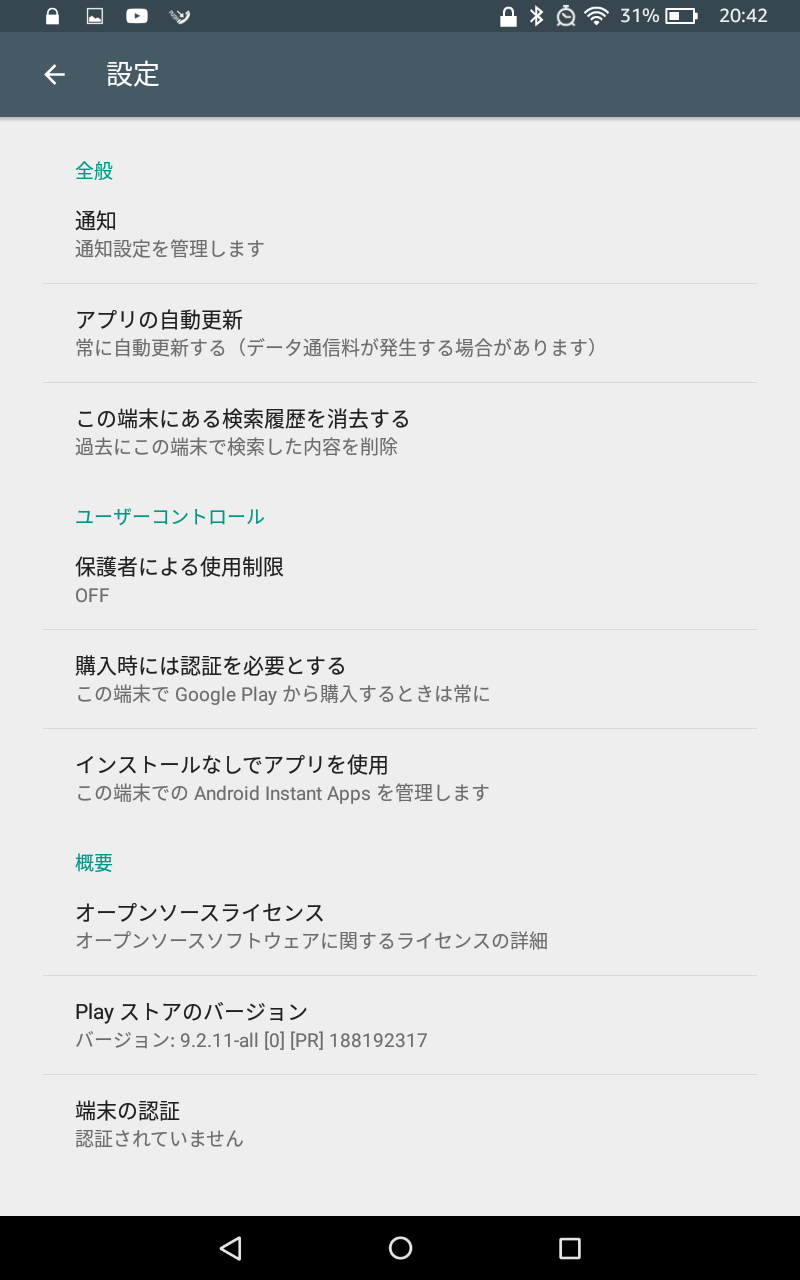The height and width of the screenshot is (1280, 800).
Task: Open the screenshot notification icon
Action: [93, 15]
